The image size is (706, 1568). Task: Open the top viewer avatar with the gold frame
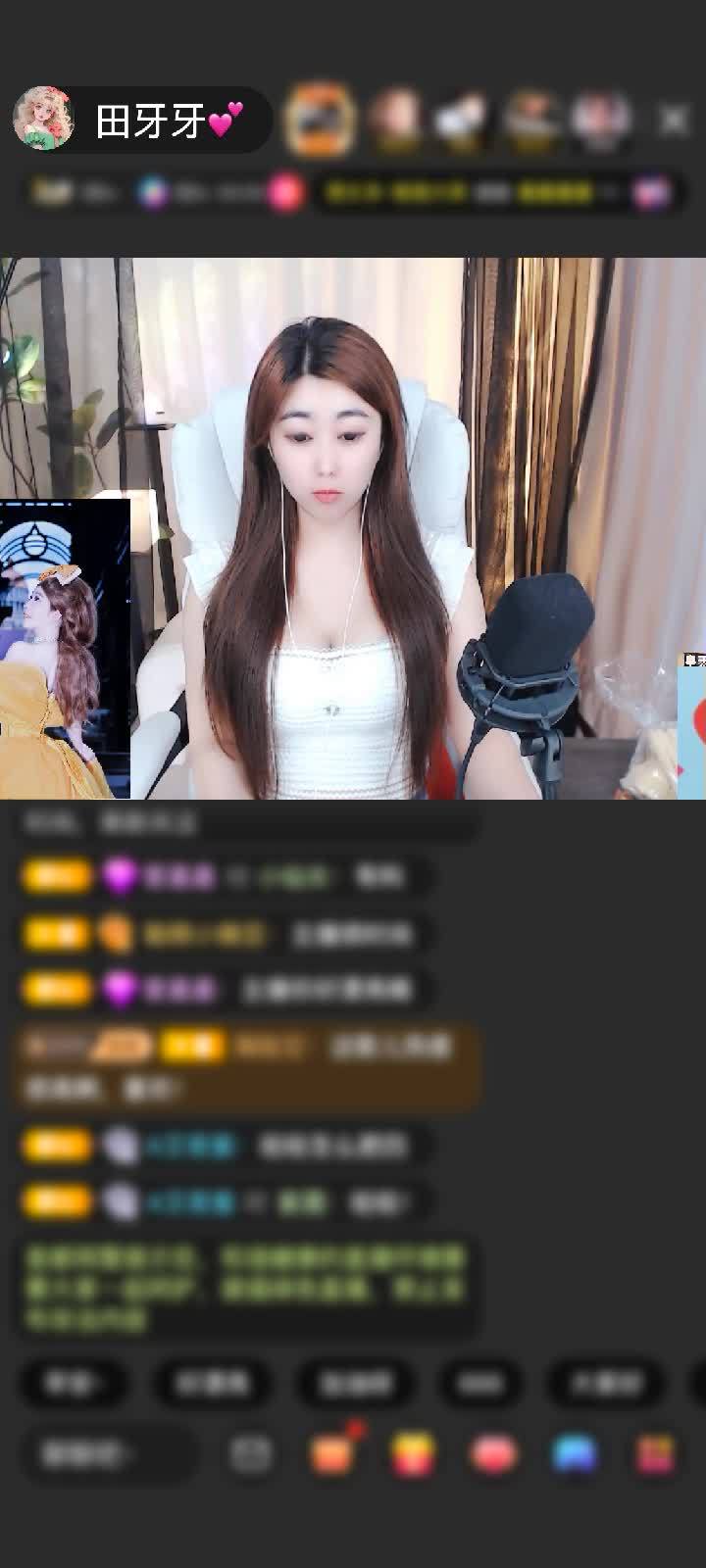pos(319,120)
